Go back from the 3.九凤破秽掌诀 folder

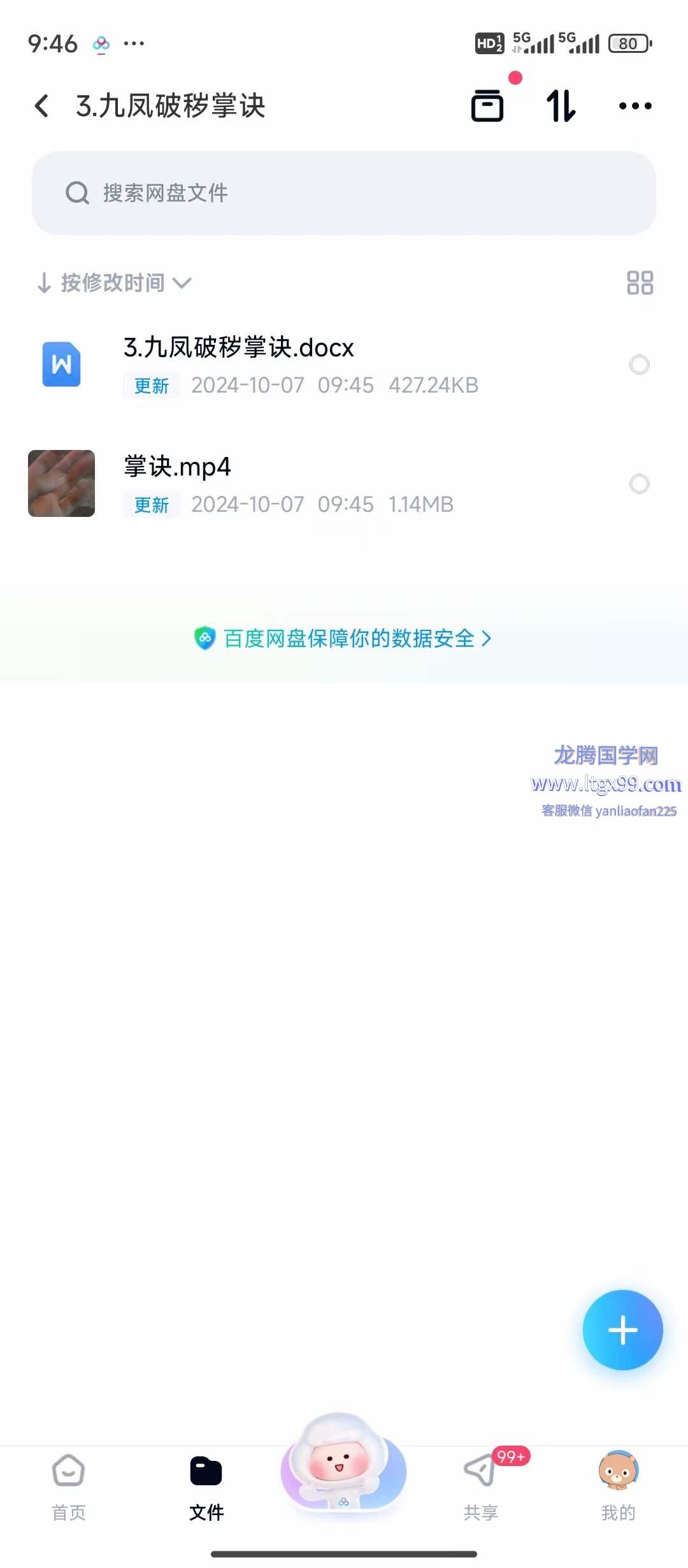(42, 106)
